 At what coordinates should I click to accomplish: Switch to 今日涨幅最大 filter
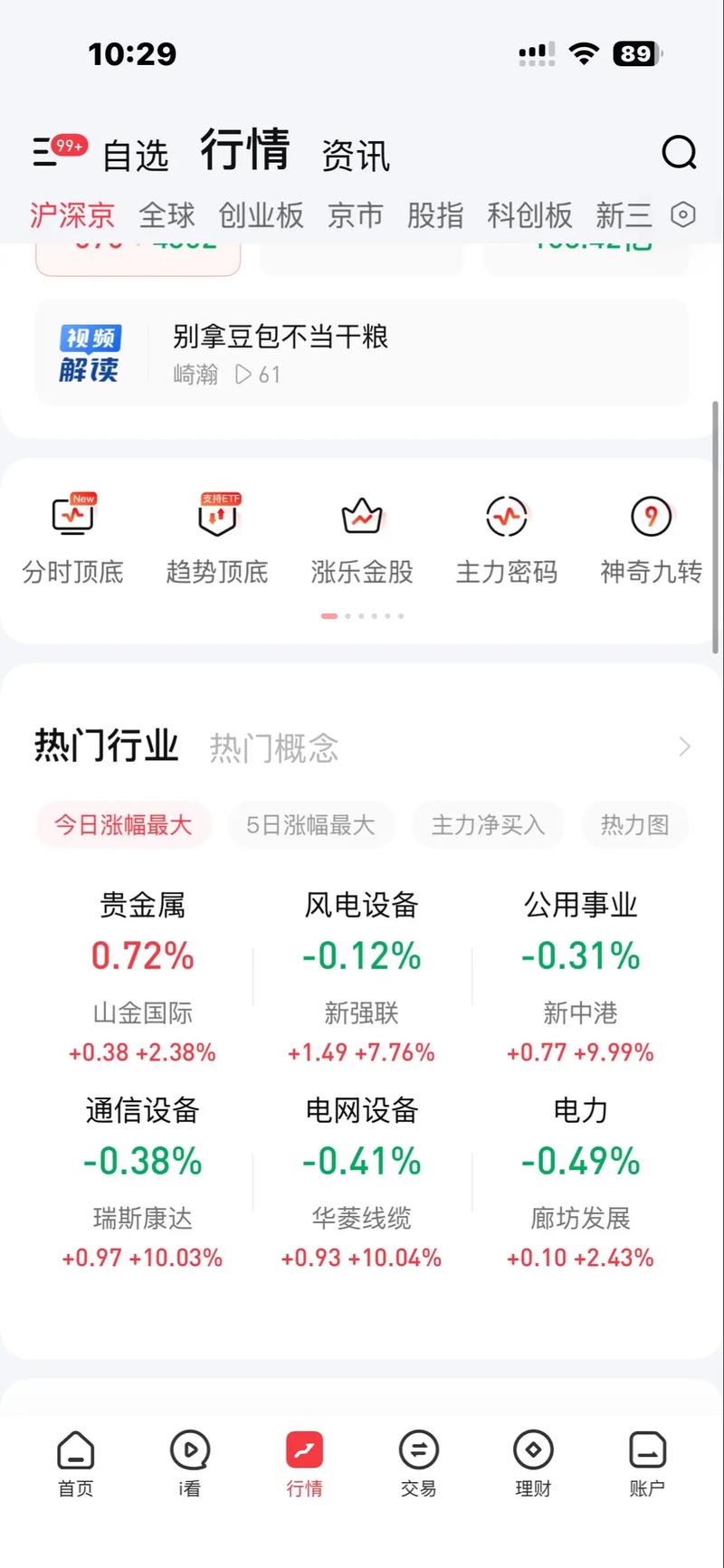pos(123,824)
